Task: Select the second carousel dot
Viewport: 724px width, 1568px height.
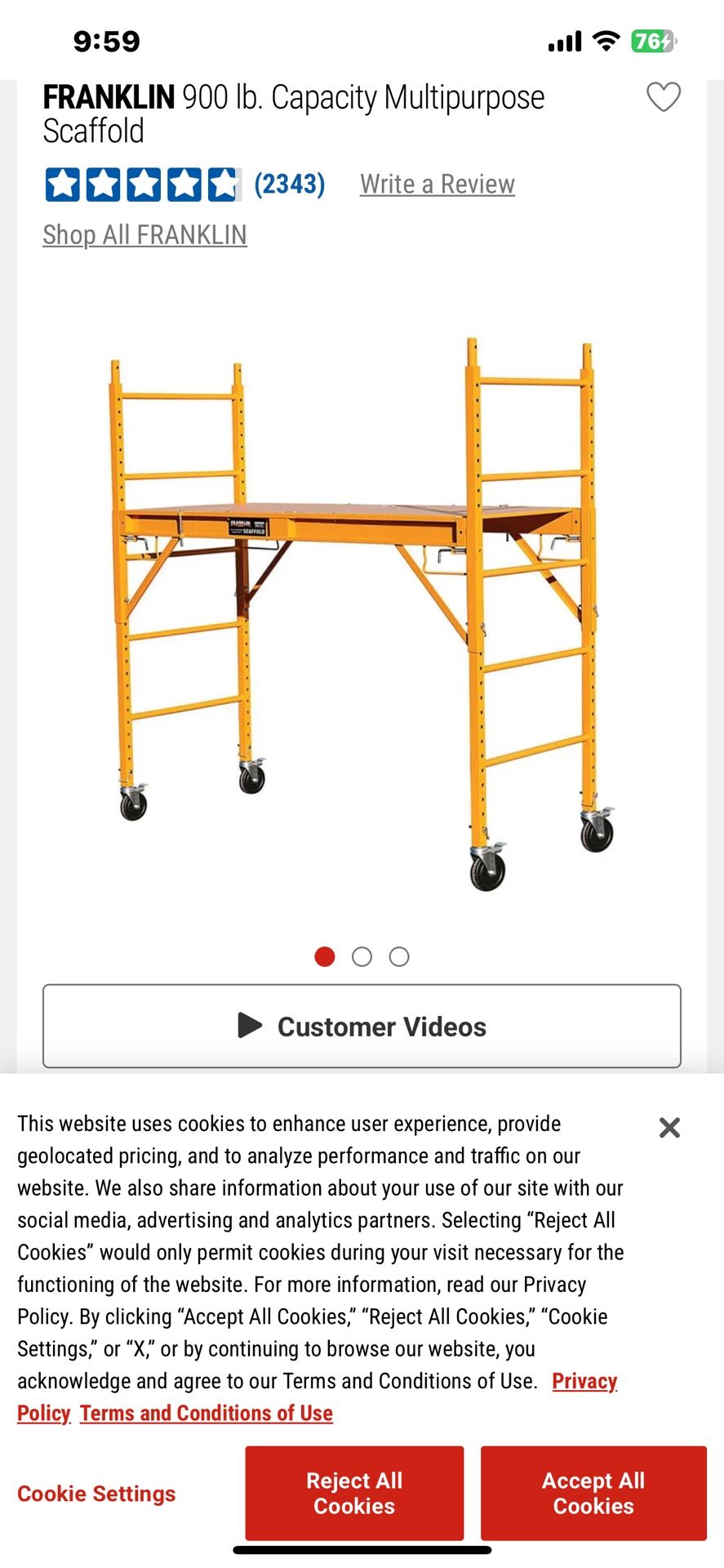Action: click(362, 956)
